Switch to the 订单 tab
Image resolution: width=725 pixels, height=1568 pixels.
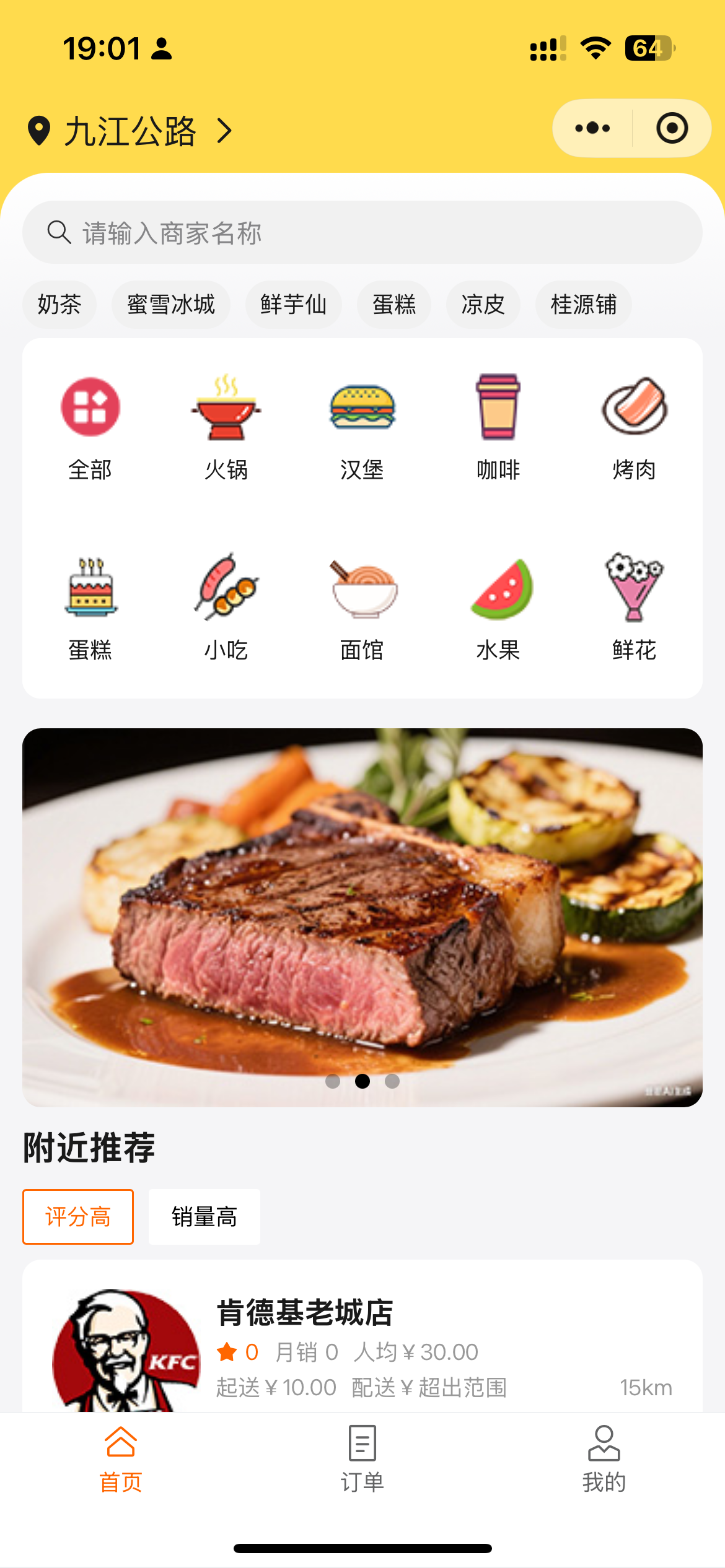pos(362,1459)
